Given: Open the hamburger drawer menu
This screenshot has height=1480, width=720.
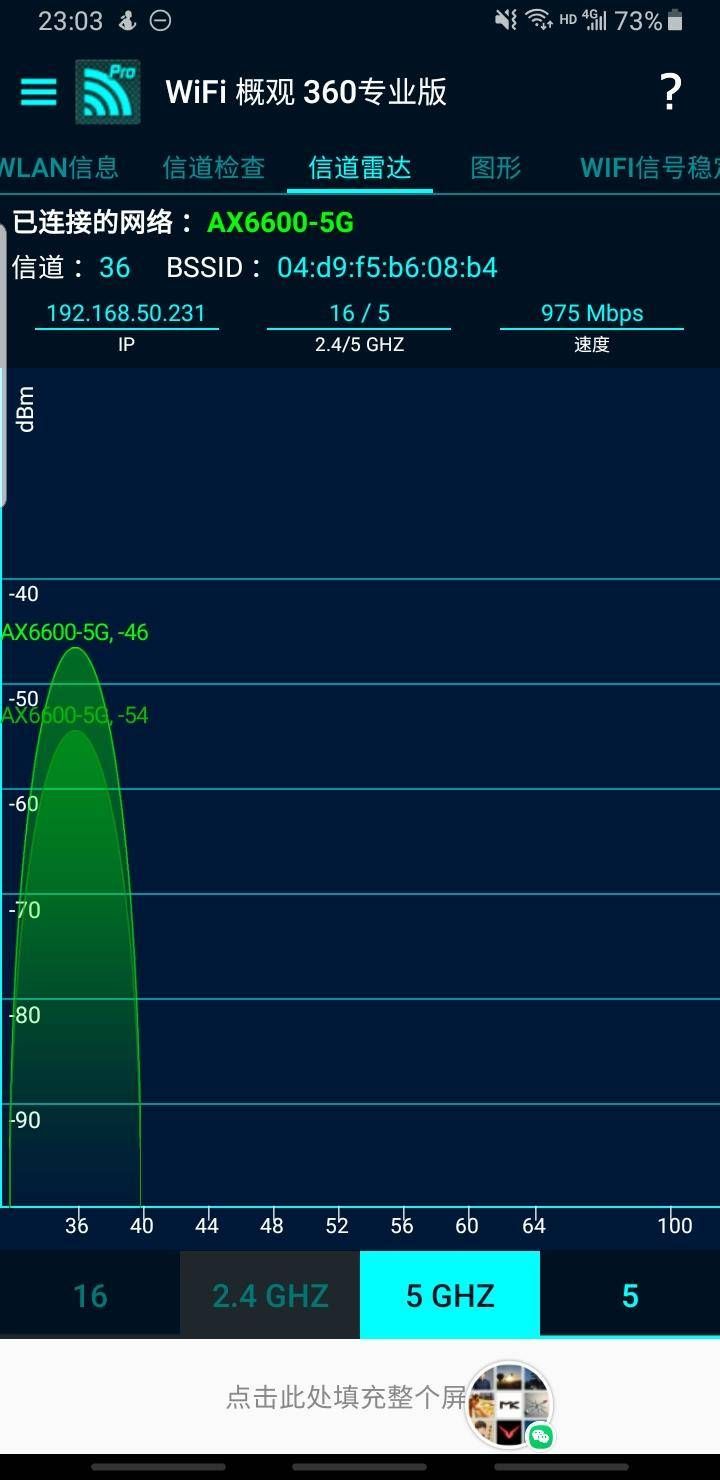Looking at the screenshot, I should (x=39, y=92).
